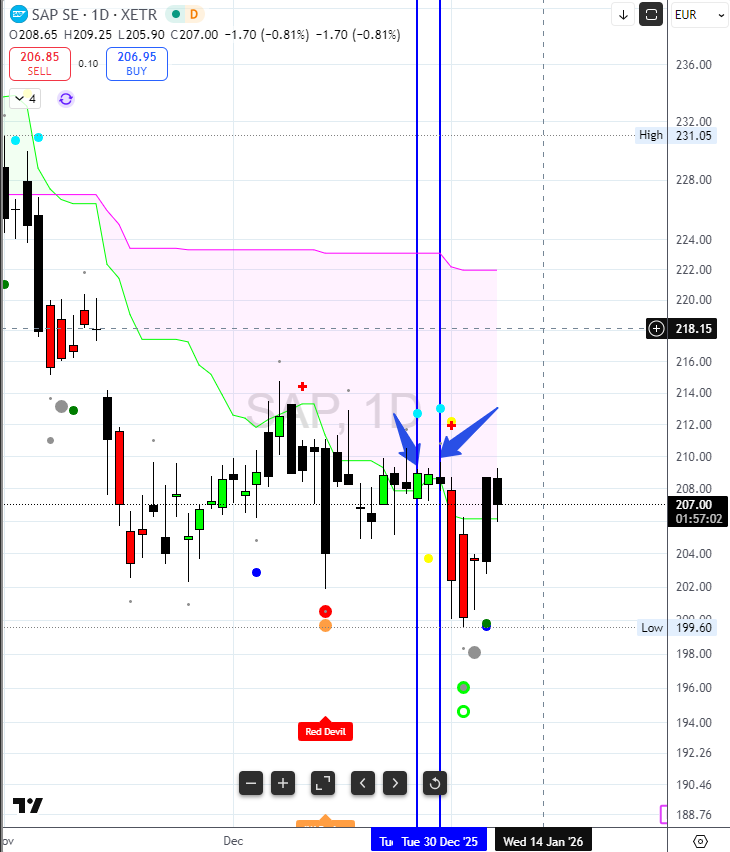Open the EUR currency dropdown

click(x=699, y=15)
